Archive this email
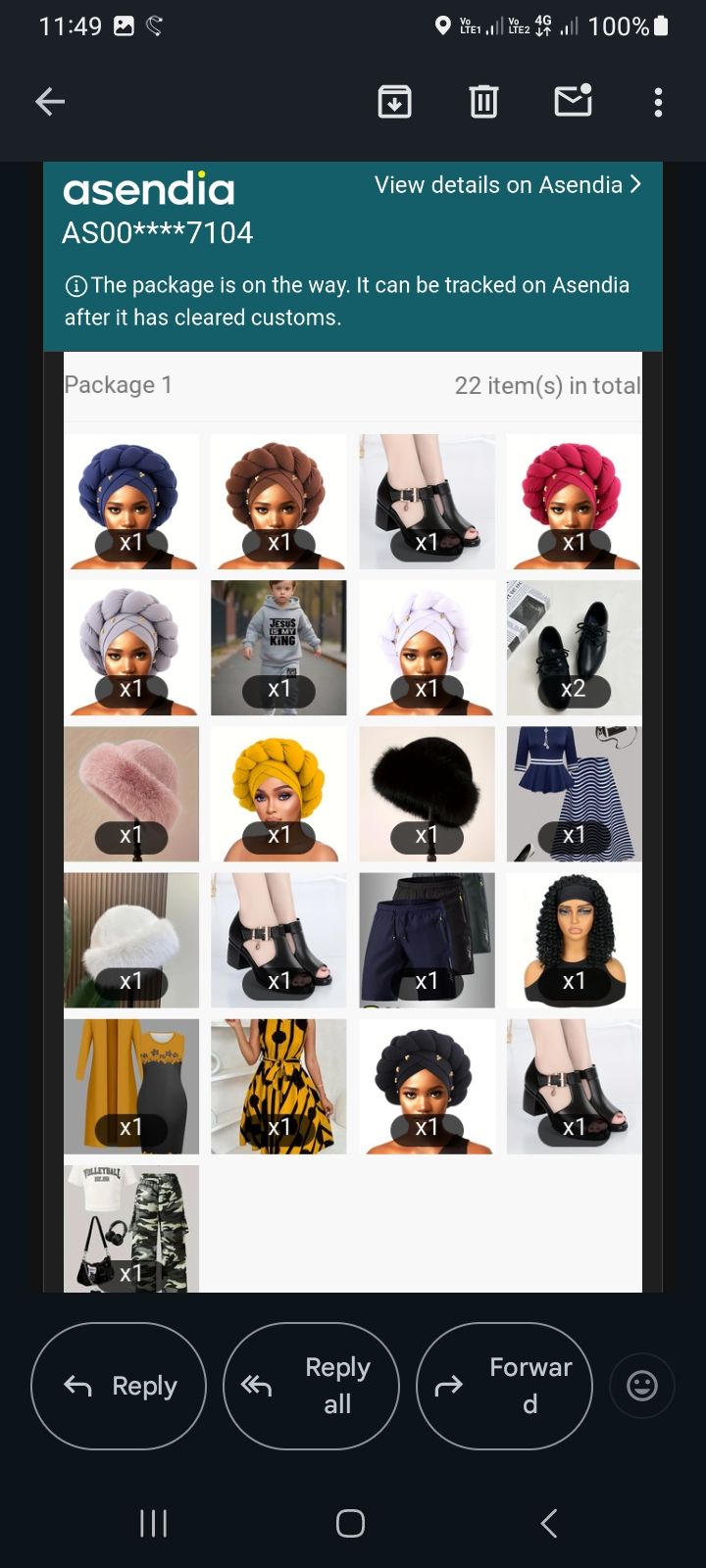 point(394,101)
